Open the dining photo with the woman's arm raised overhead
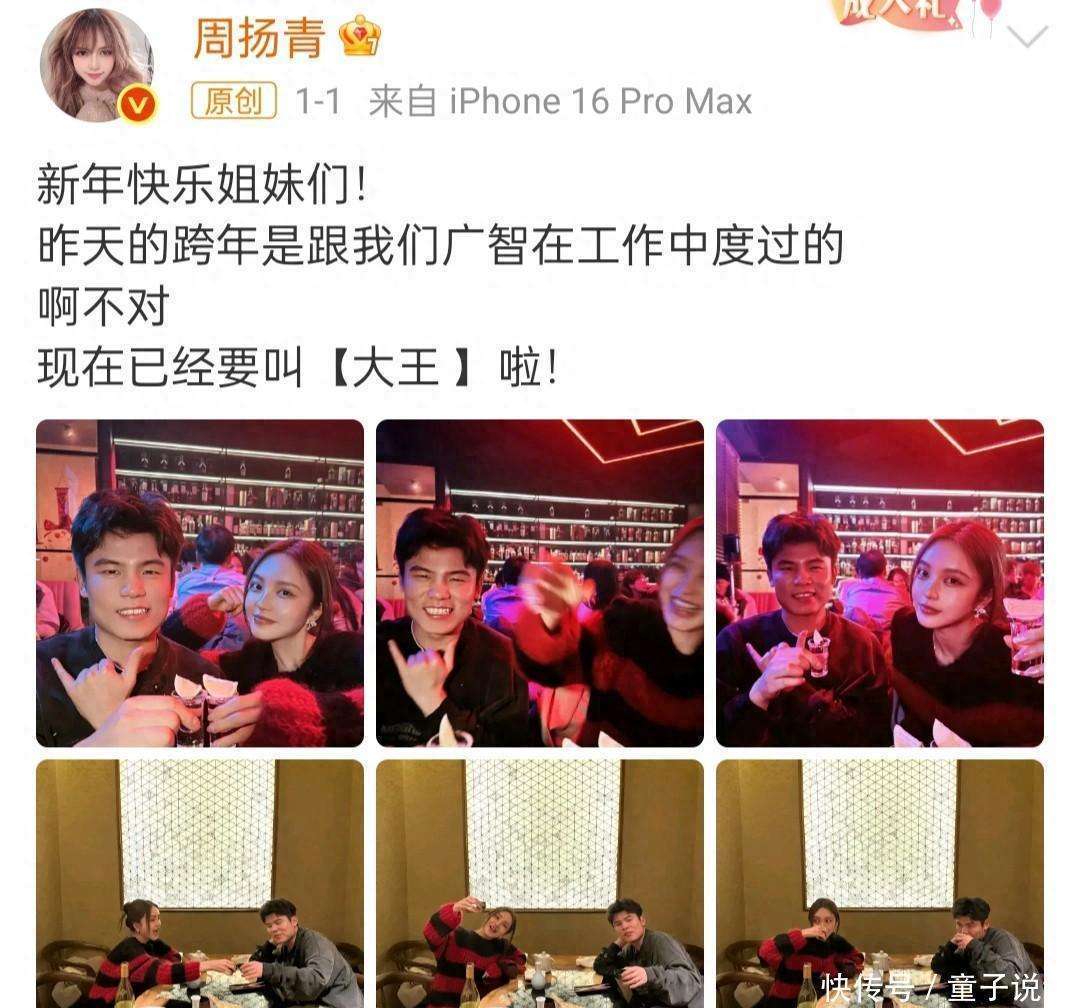1080x1008 pixels. (539, 883)
